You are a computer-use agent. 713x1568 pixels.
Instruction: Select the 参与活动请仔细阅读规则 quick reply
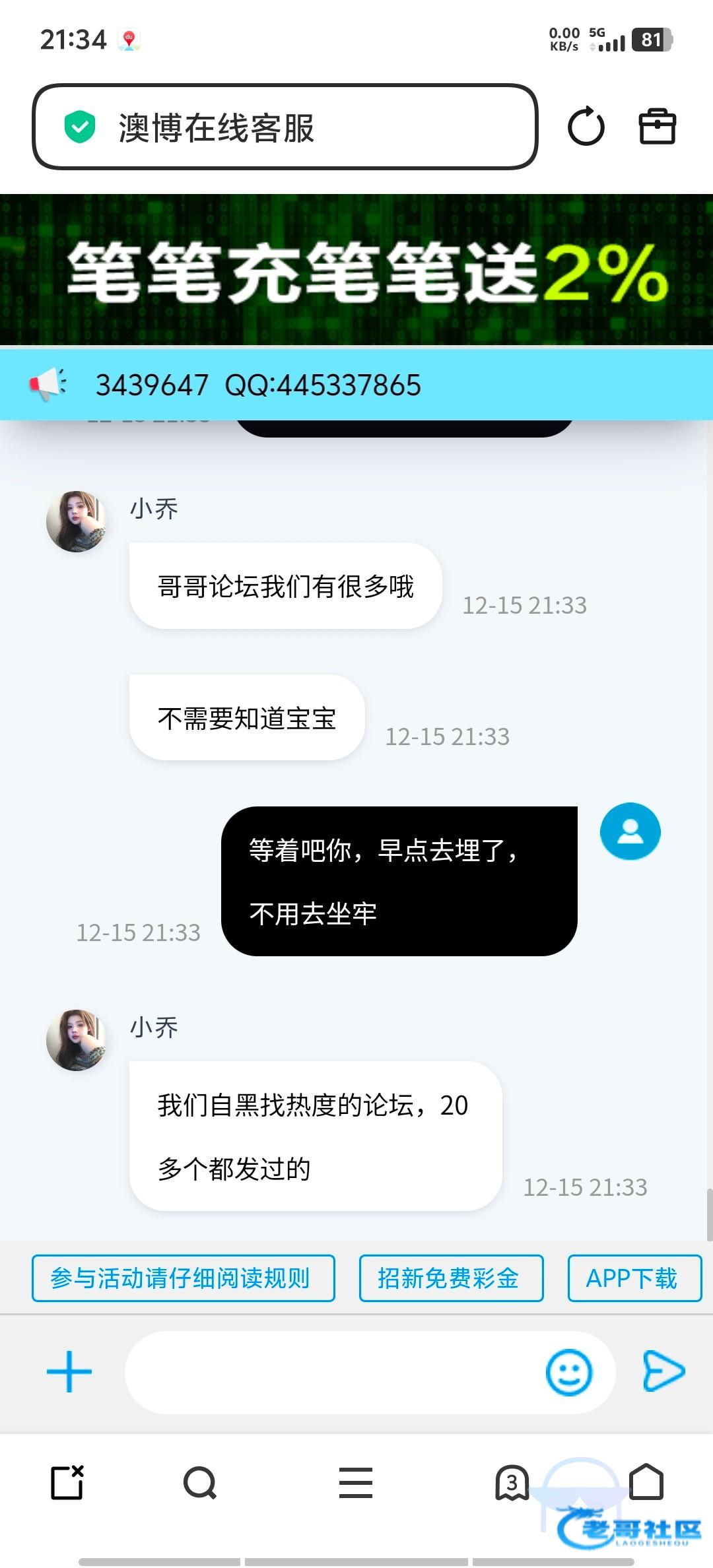(183, 1278)
